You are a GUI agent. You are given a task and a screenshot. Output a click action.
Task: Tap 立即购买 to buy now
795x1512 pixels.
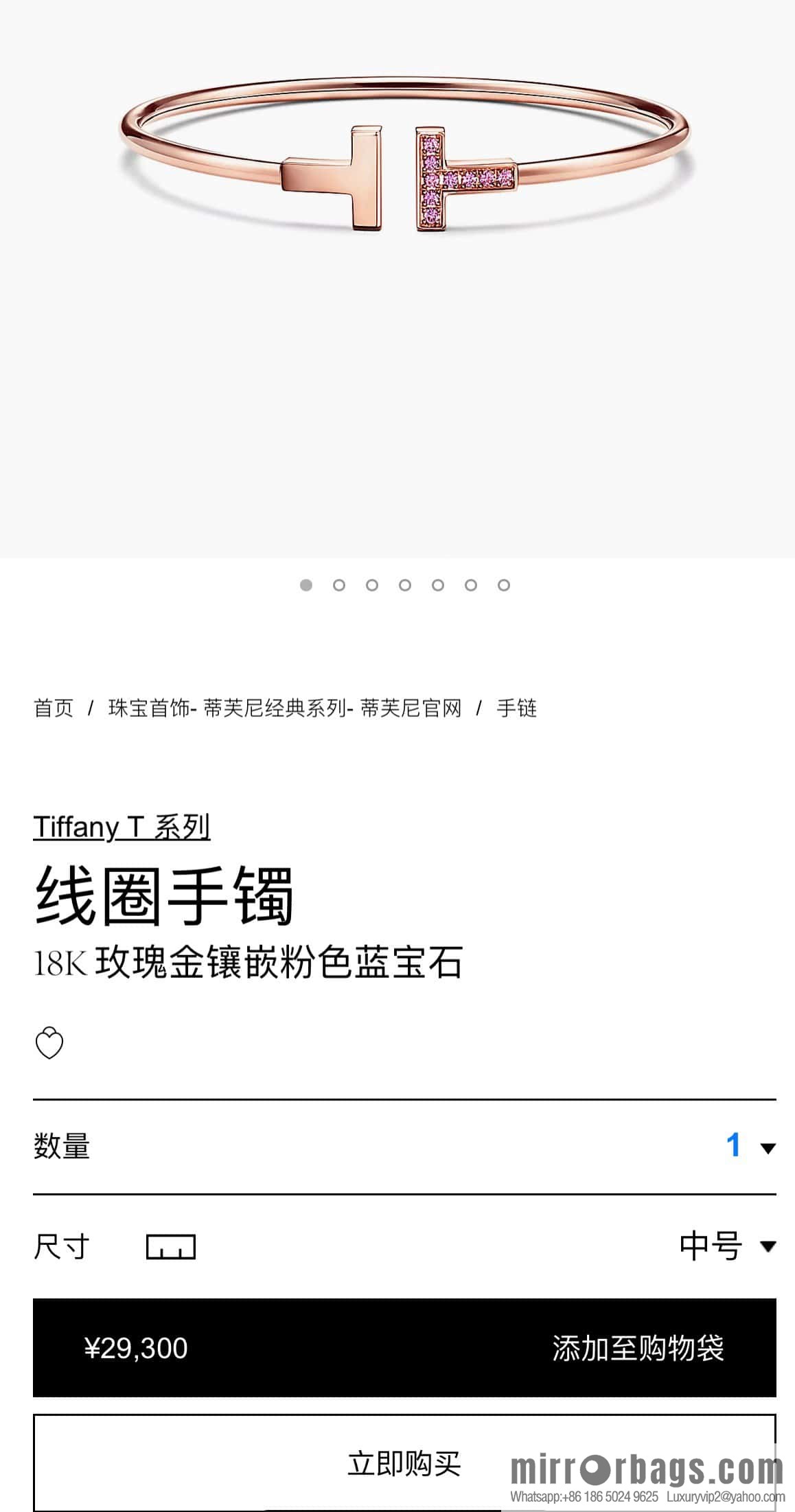pos(404,1463)
